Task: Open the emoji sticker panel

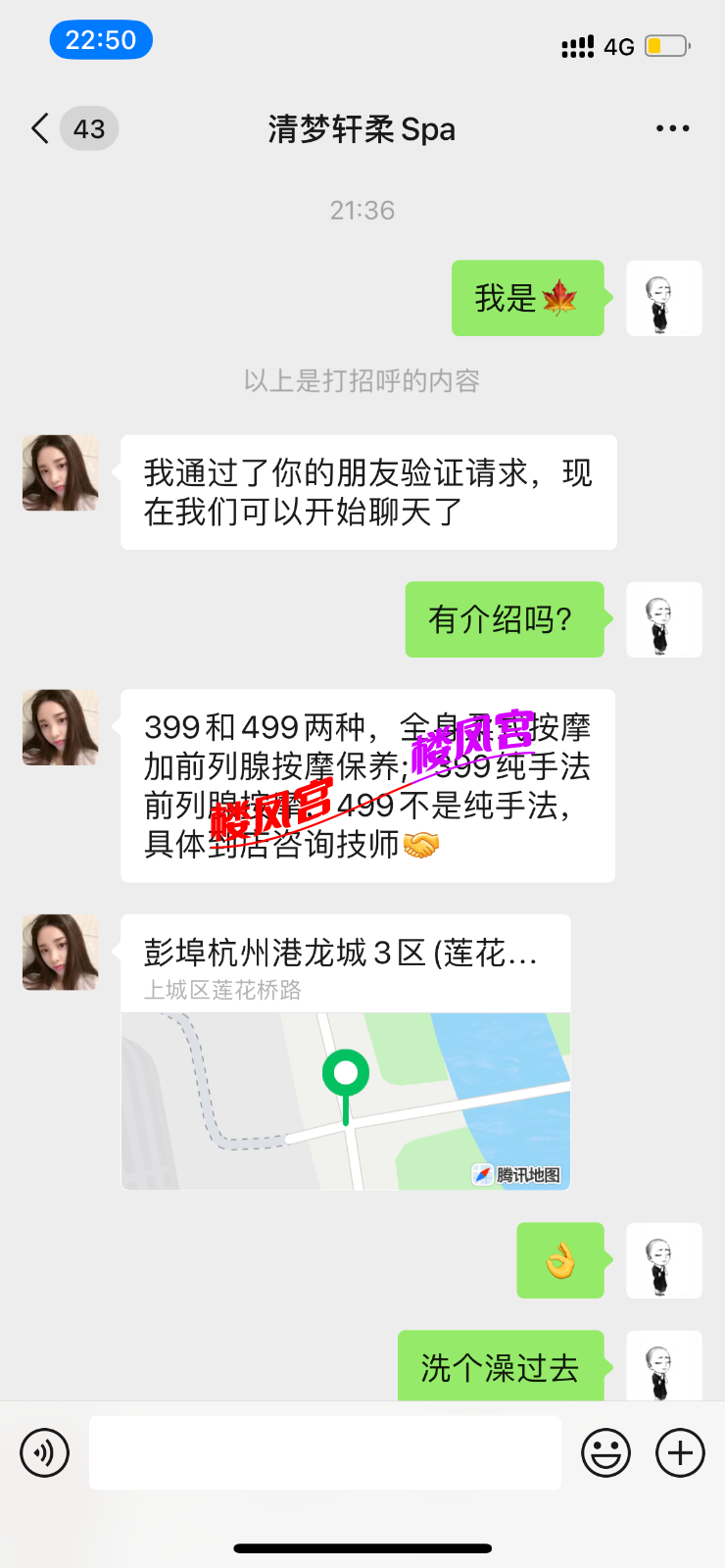Action: point(605,1452)
